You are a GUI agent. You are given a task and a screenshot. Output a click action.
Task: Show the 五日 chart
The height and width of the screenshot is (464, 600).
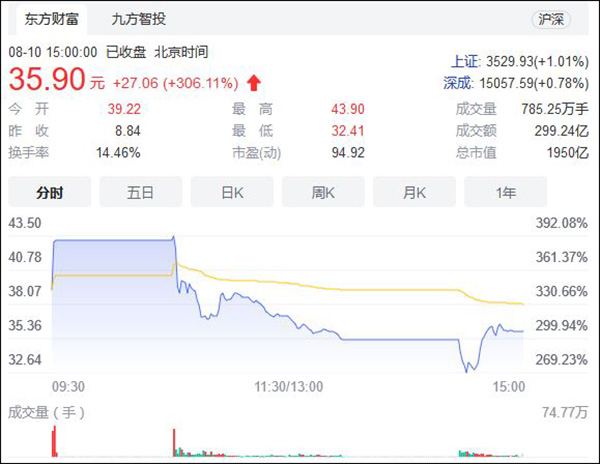click(140, 192)
